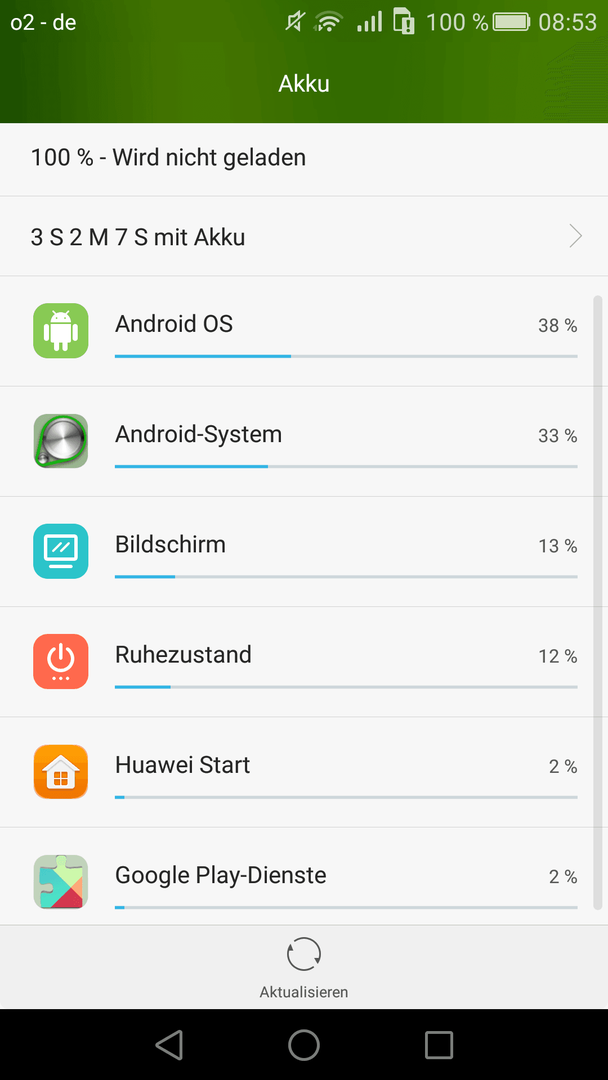Screen dimensions: 608x1080
Task: Tap Aktualisieren to refresh battery stats
Action: (304, 967)
